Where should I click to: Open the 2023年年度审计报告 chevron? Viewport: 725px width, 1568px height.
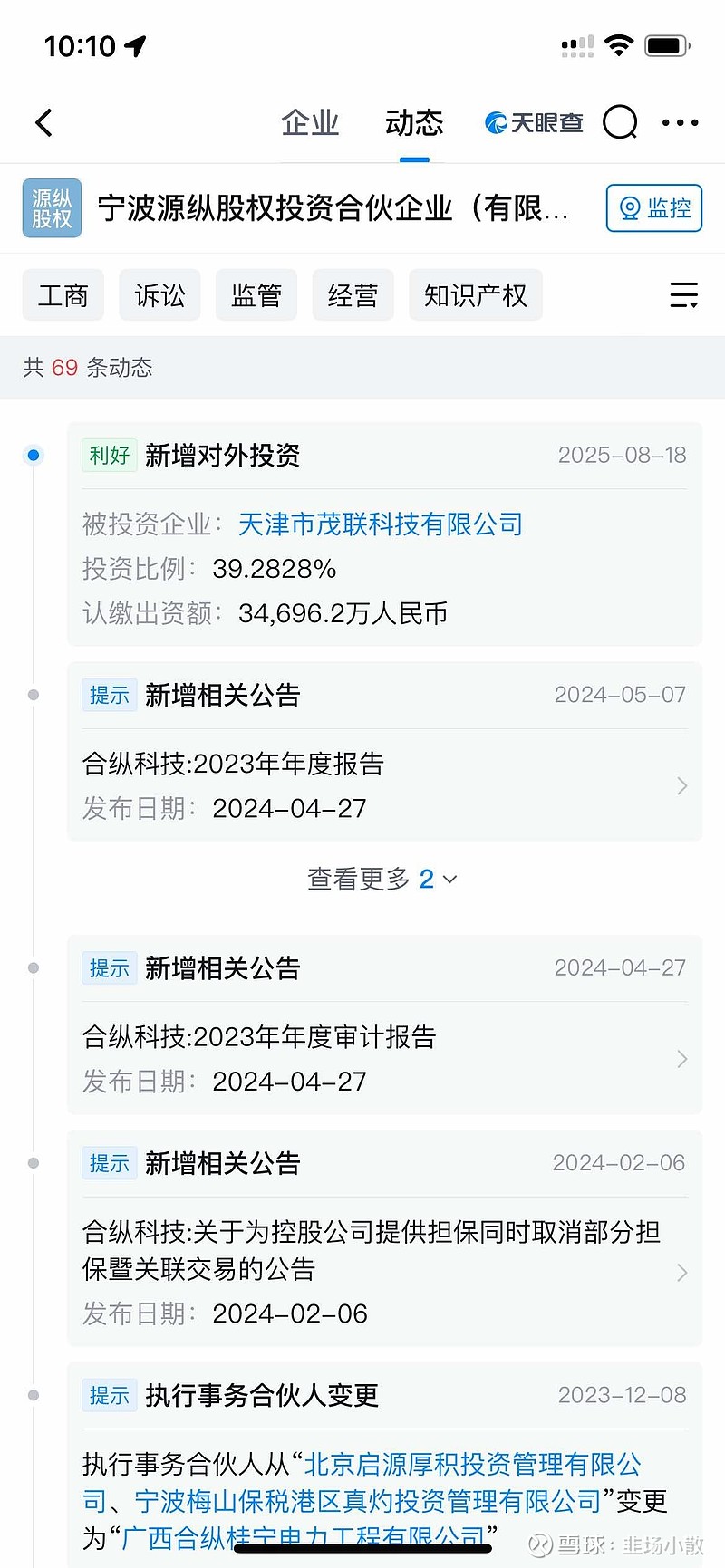pos(681,1058)
